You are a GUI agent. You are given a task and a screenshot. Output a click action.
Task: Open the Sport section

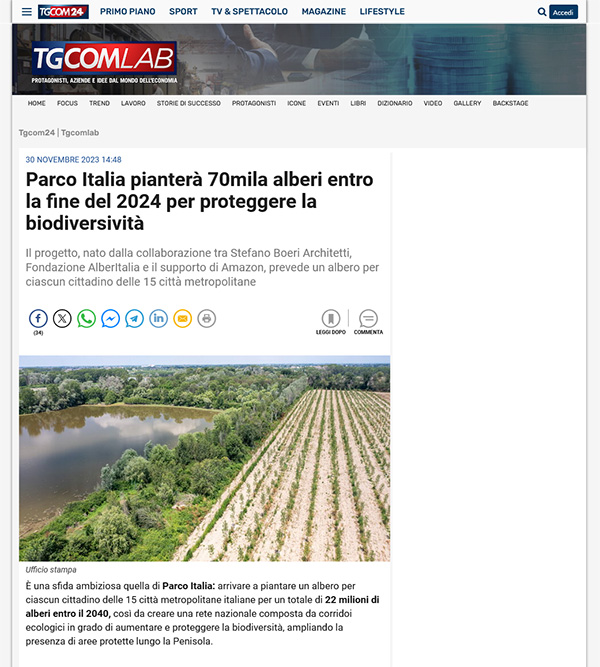pos(183,12)
